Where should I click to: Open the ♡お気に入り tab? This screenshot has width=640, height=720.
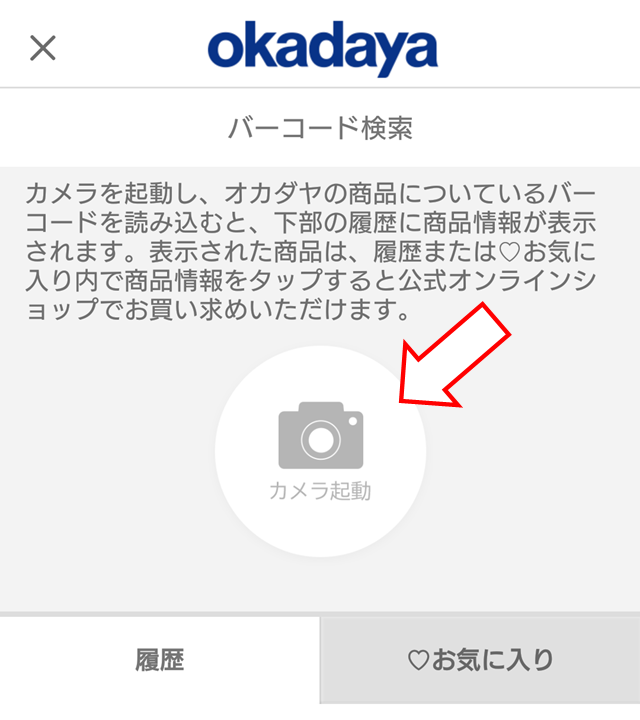[480, 660]
